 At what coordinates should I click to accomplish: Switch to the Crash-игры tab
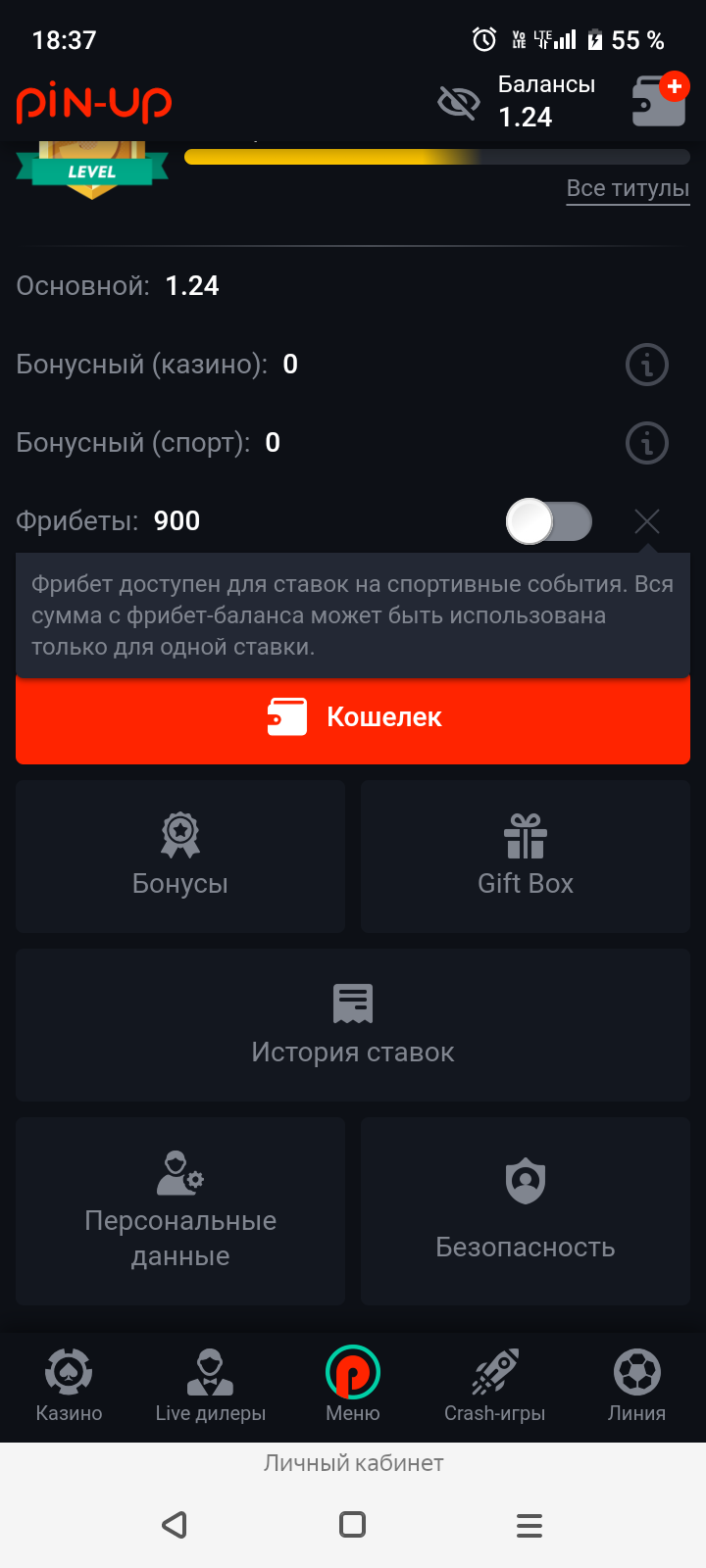[x=494, y=1386]
